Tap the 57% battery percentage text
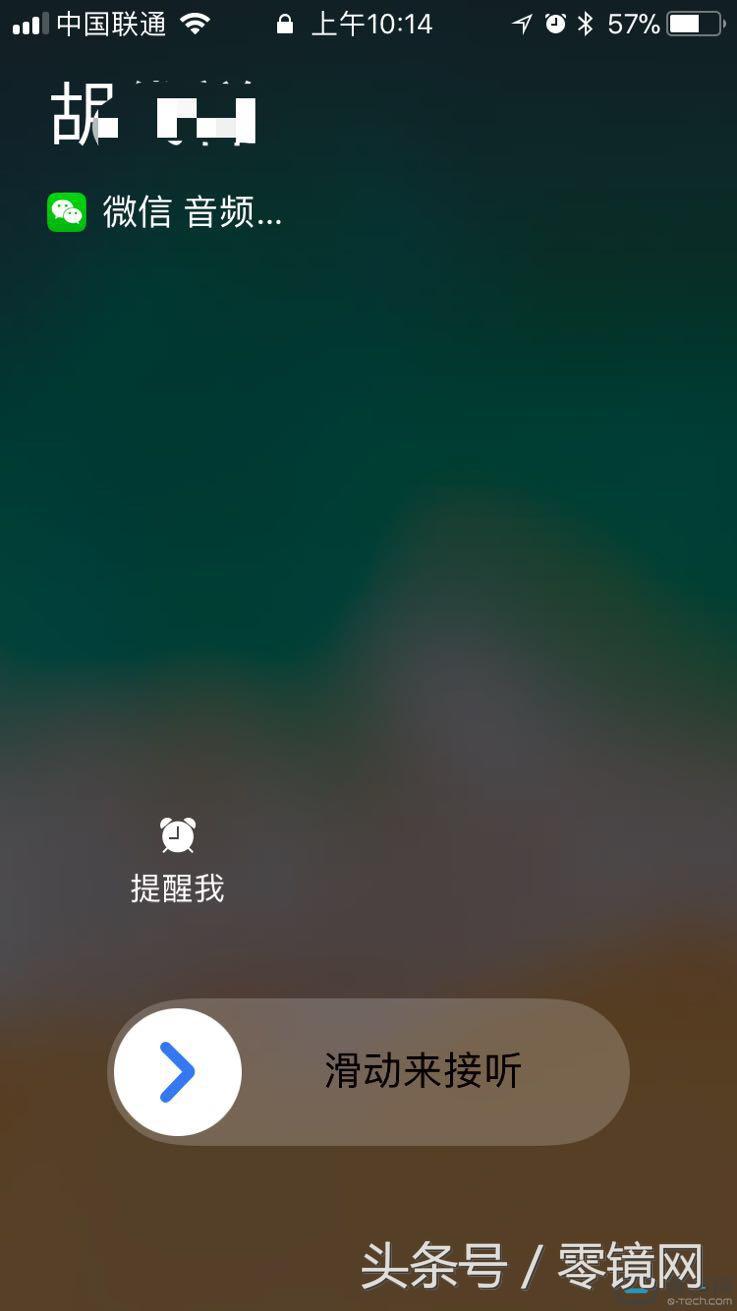 click(633, 23)
